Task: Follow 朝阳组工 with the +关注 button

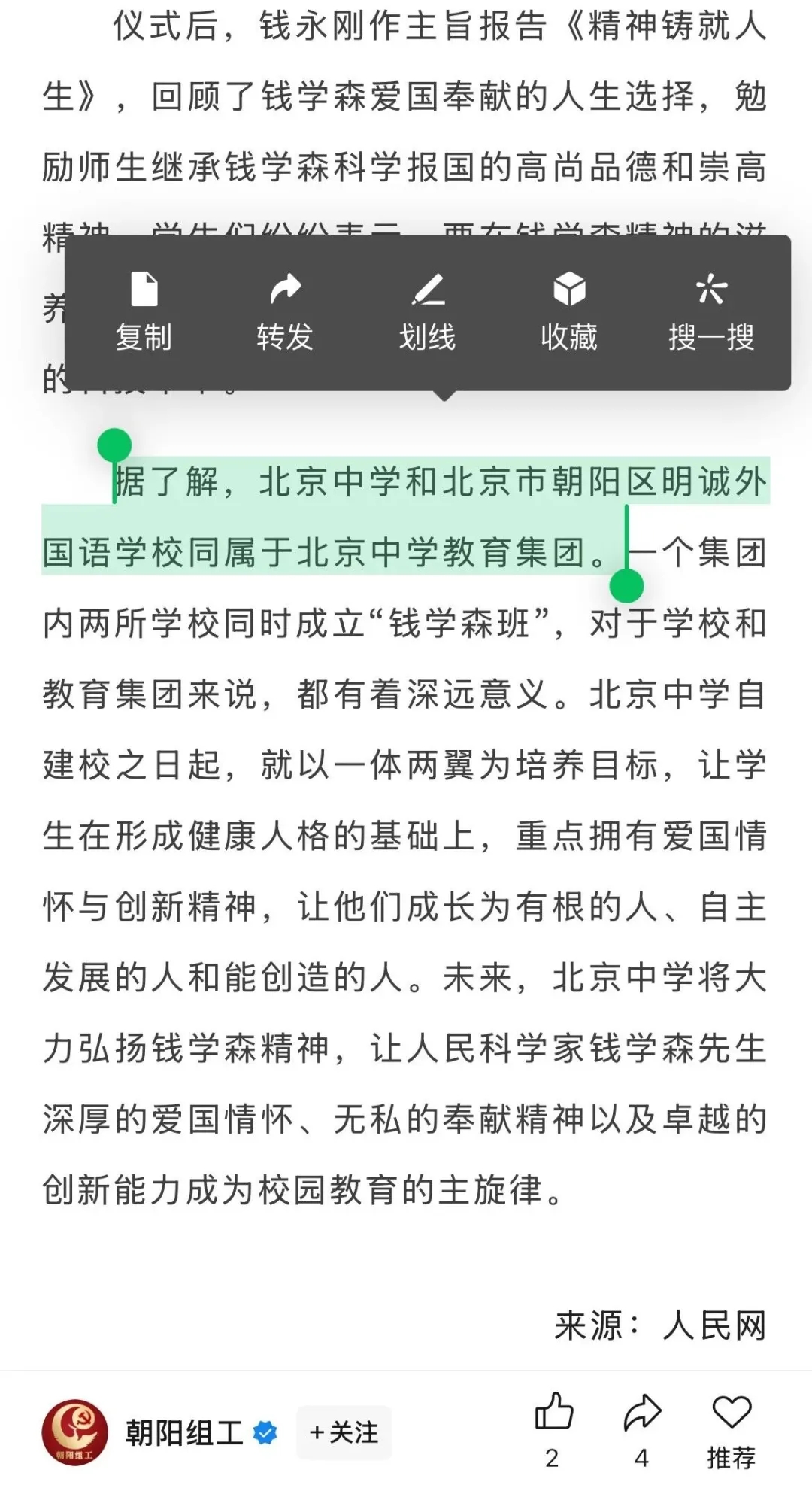Action: pos(344,1432)
